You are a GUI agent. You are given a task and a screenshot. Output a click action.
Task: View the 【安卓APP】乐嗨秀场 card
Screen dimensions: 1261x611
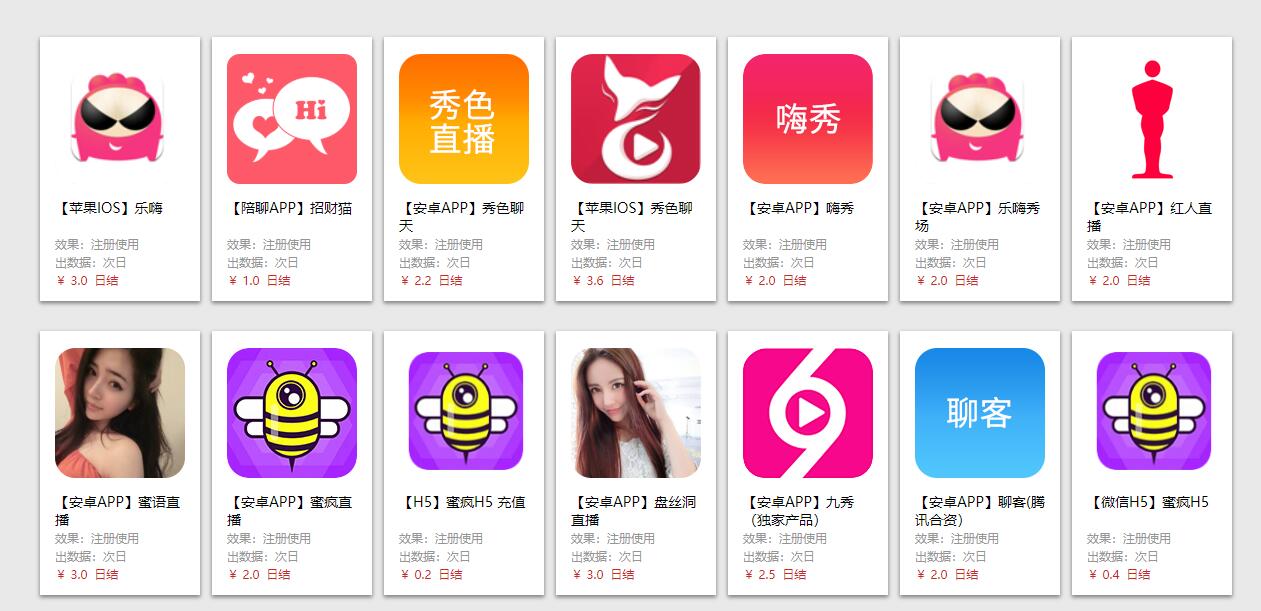click(980, 120)
